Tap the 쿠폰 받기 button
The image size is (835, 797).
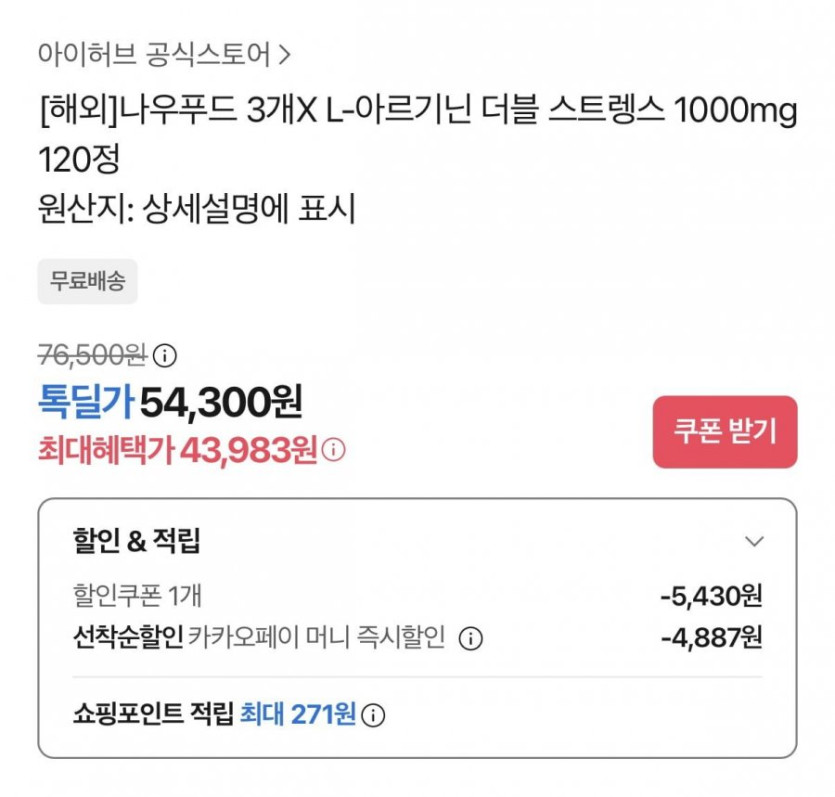[x=725, y=432]
